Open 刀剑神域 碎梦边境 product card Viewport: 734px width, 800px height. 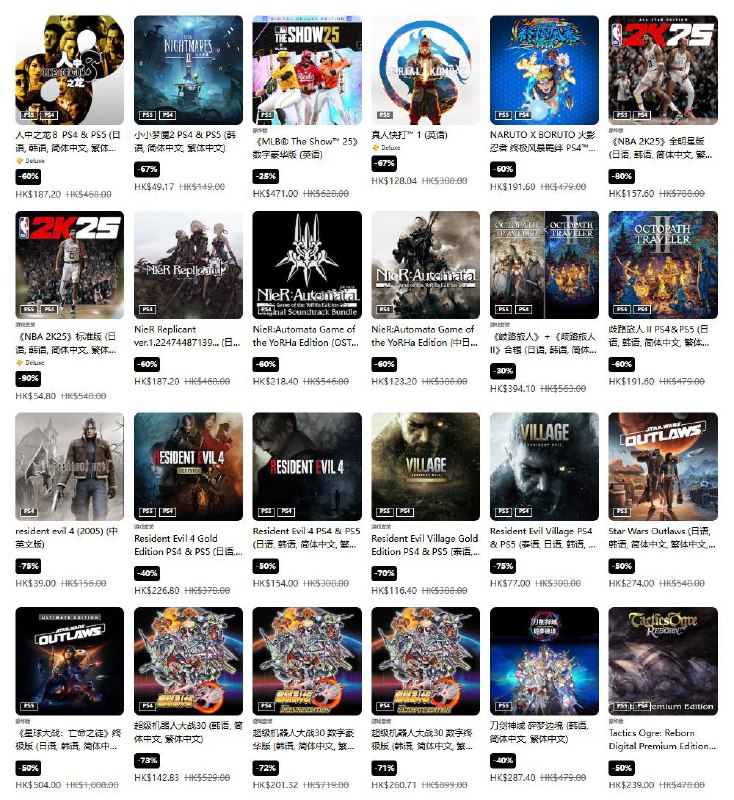point(544,660)
